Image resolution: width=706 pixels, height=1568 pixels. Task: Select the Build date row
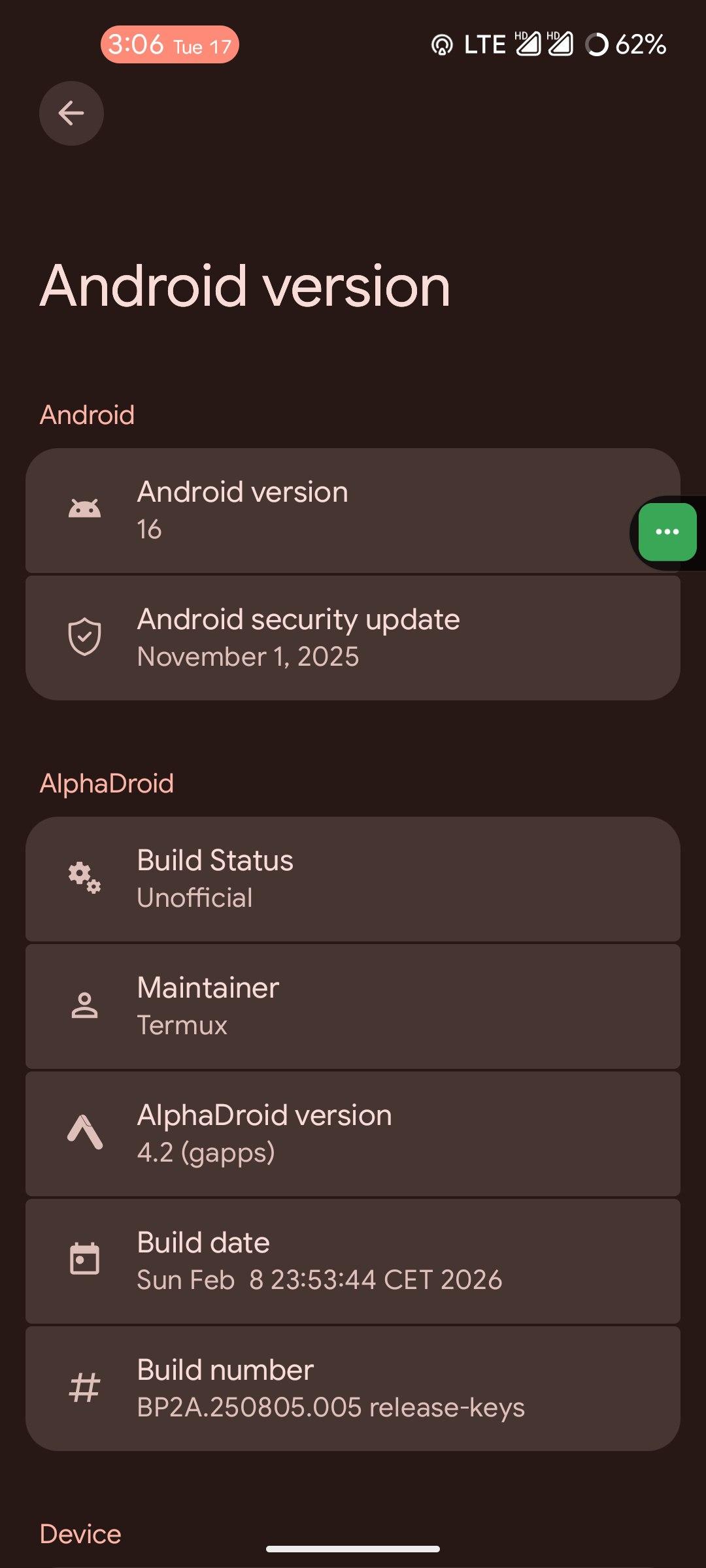coord(353,1261)
